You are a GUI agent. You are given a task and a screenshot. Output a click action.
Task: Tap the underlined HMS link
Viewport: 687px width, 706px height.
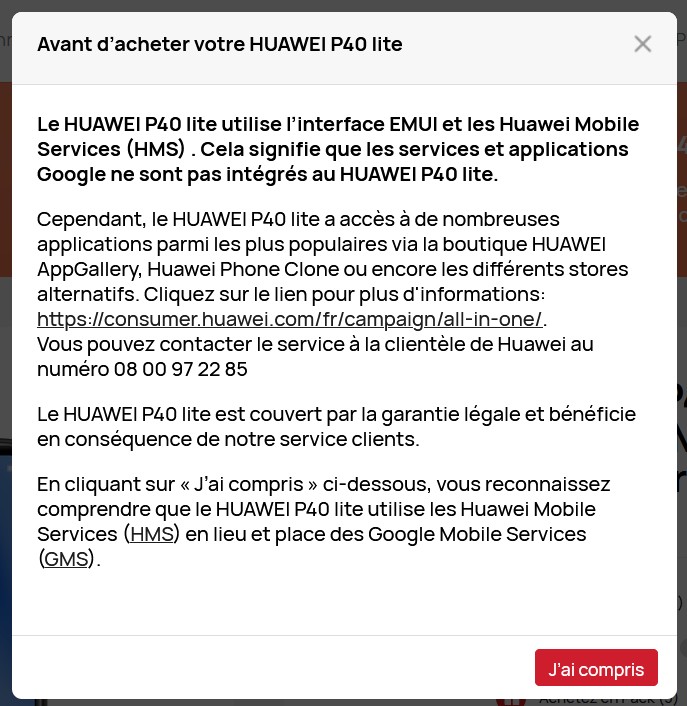tap(152, 534)
